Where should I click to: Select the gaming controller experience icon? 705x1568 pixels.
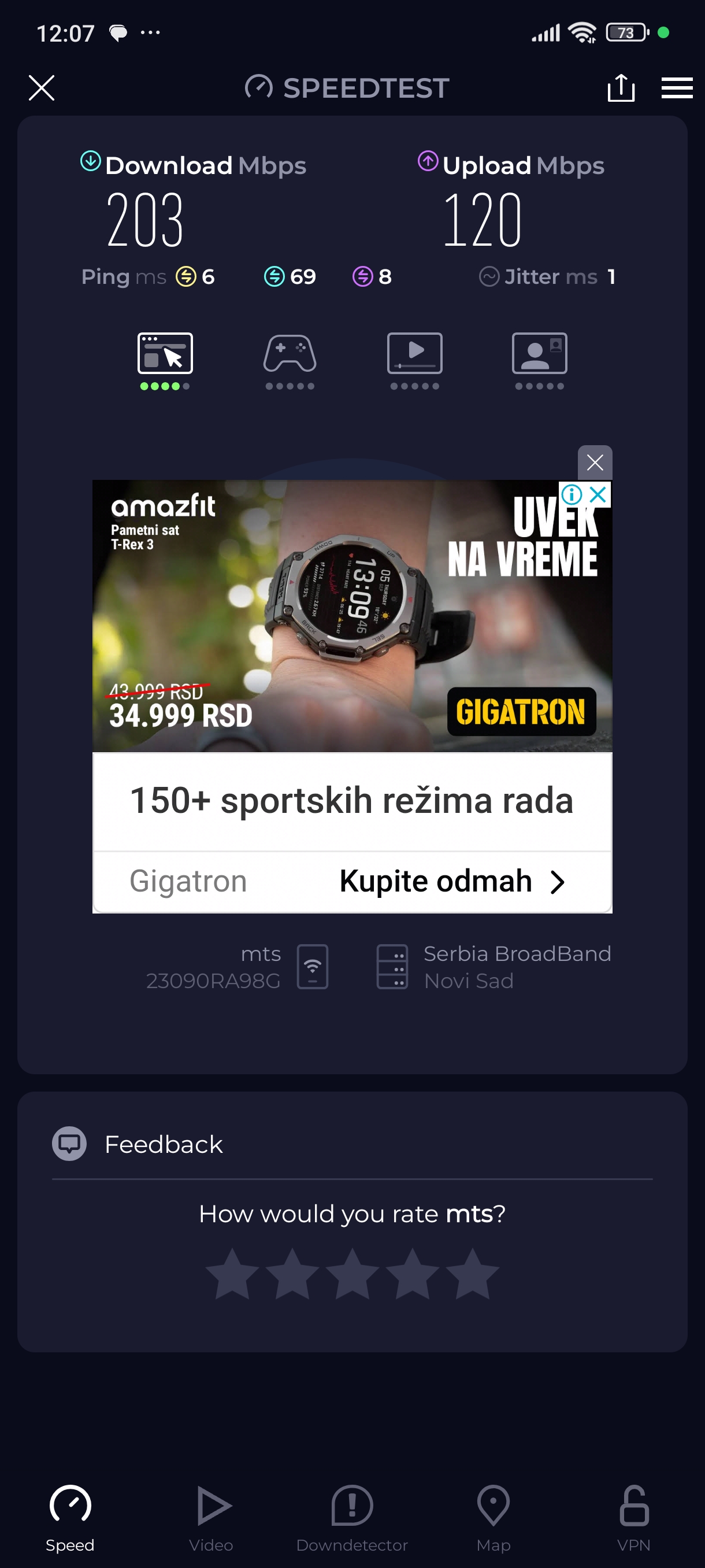(290, 354)
